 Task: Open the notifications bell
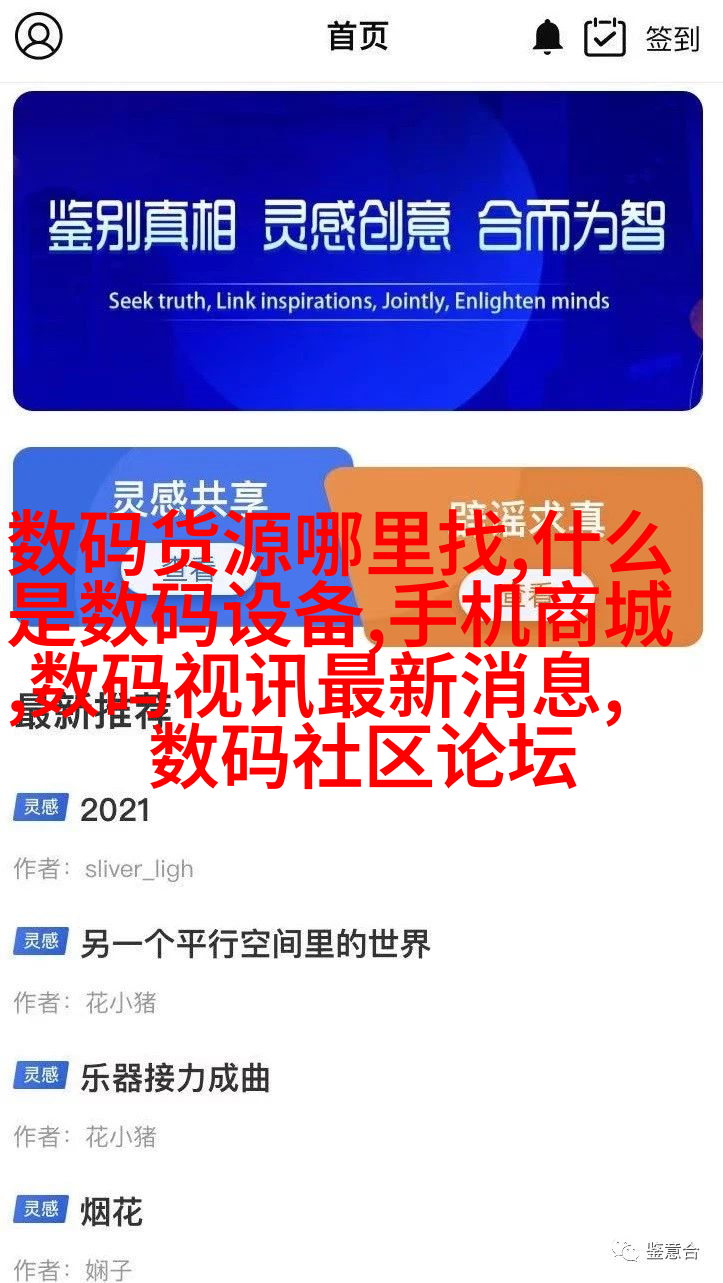click(547, 38)
